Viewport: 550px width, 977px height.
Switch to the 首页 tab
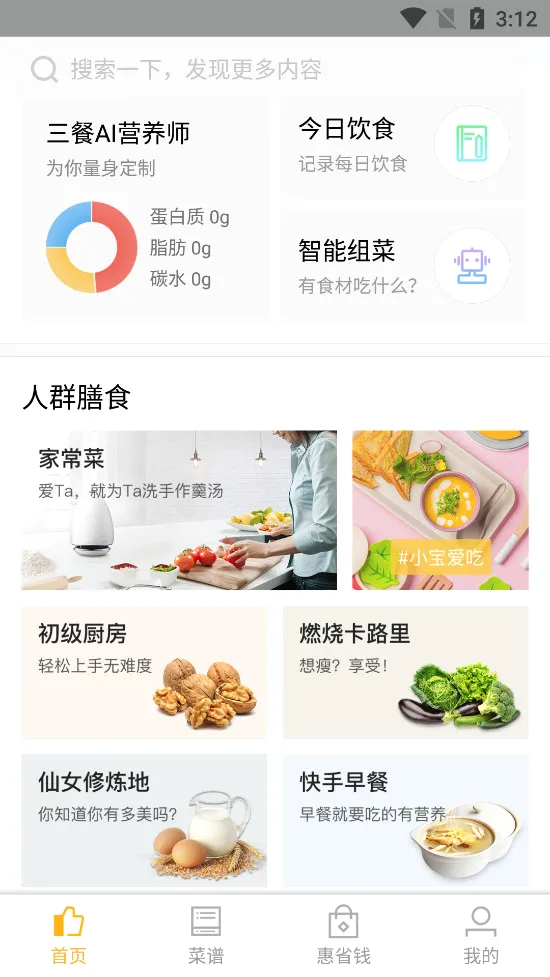pos(69,935)
